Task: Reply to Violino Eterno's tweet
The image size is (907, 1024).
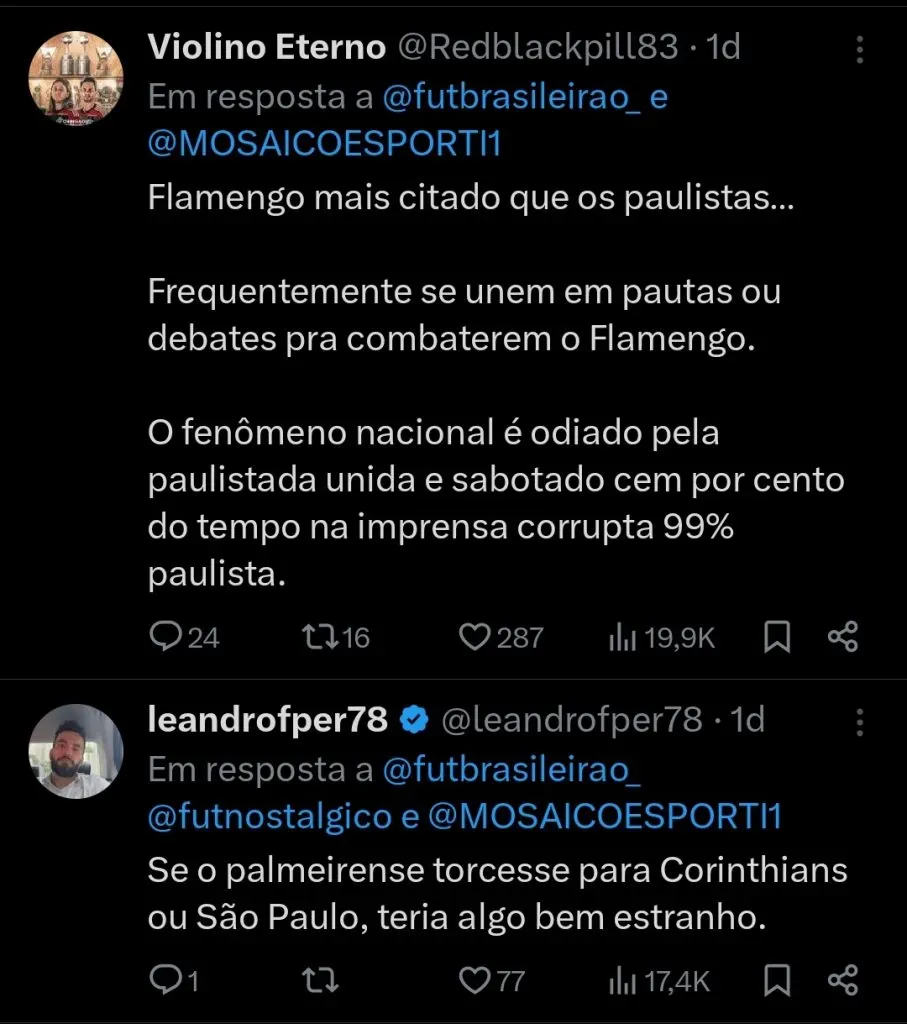Action: coord(168,636)
